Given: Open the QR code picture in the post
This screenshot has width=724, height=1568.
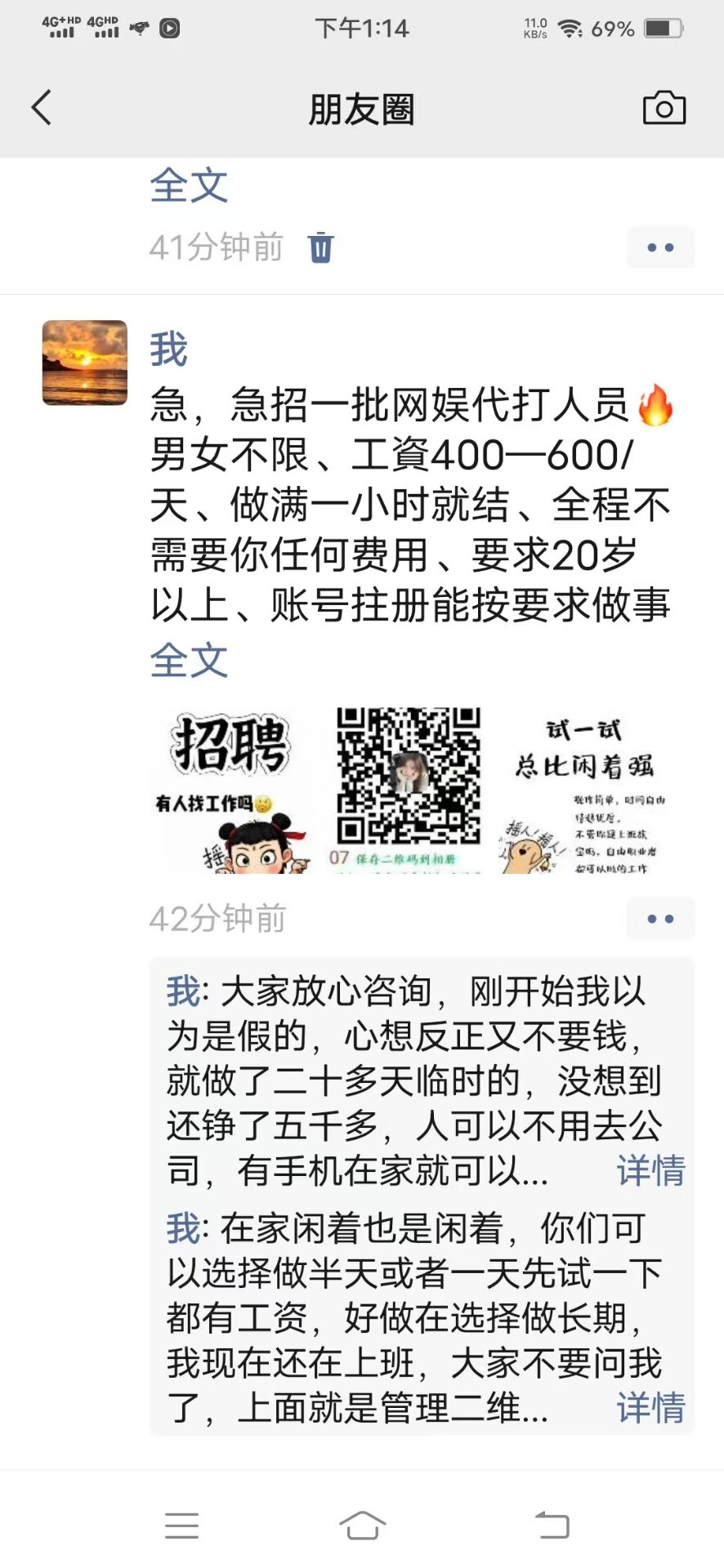Looking at the screenshot, I should pos(409,791).
